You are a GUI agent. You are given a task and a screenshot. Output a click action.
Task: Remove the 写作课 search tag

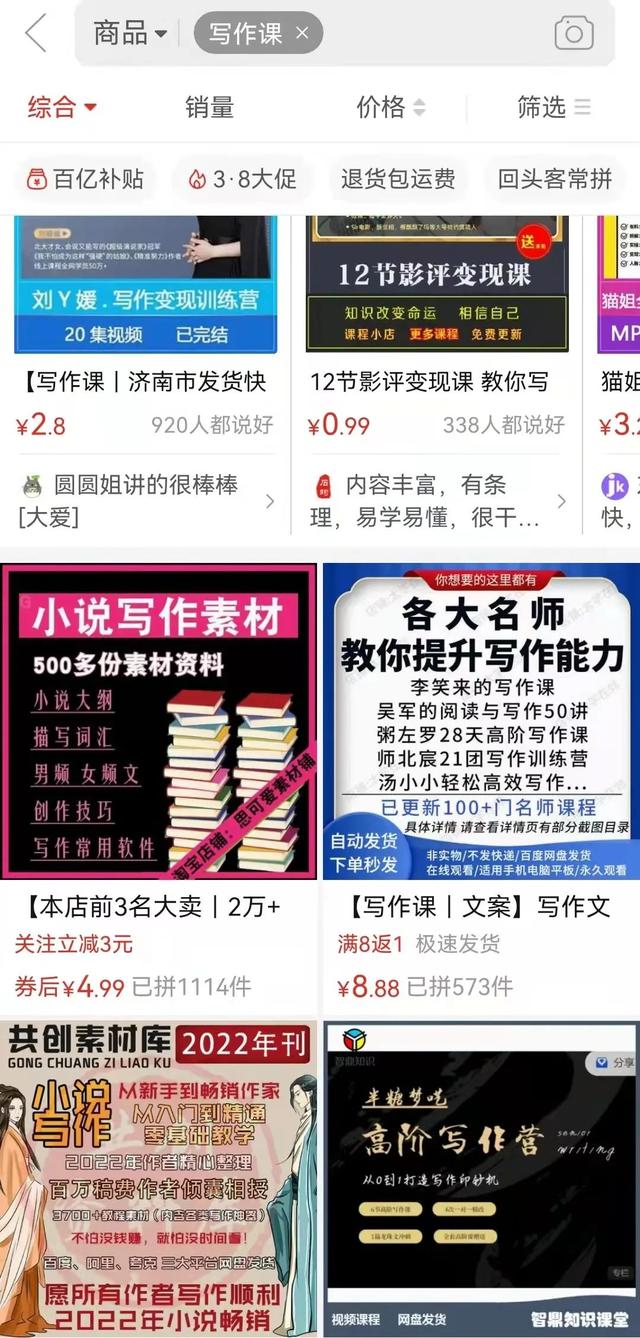coord(303,33)
